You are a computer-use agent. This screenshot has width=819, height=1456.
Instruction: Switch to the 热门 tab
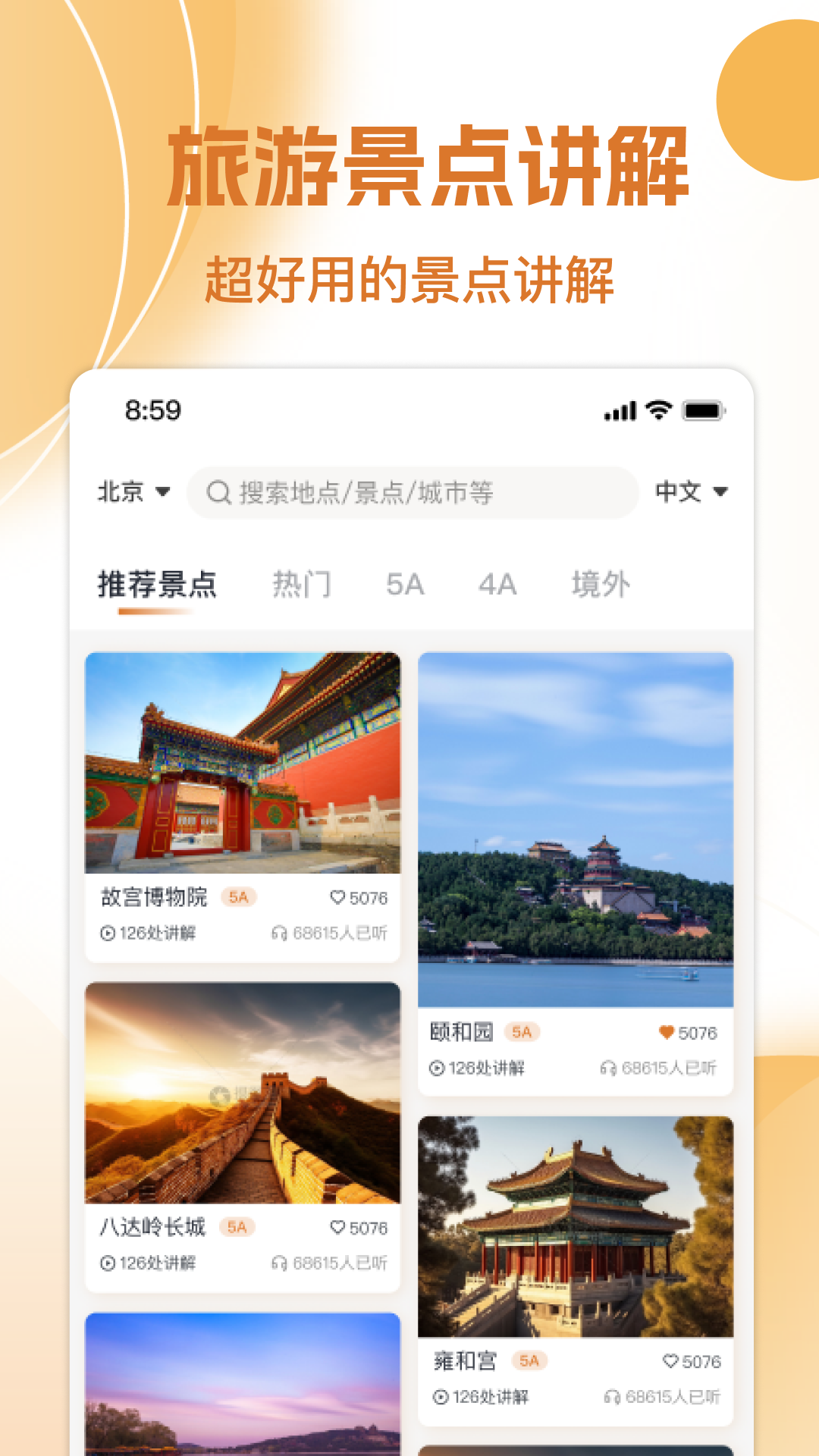(303, 582)
